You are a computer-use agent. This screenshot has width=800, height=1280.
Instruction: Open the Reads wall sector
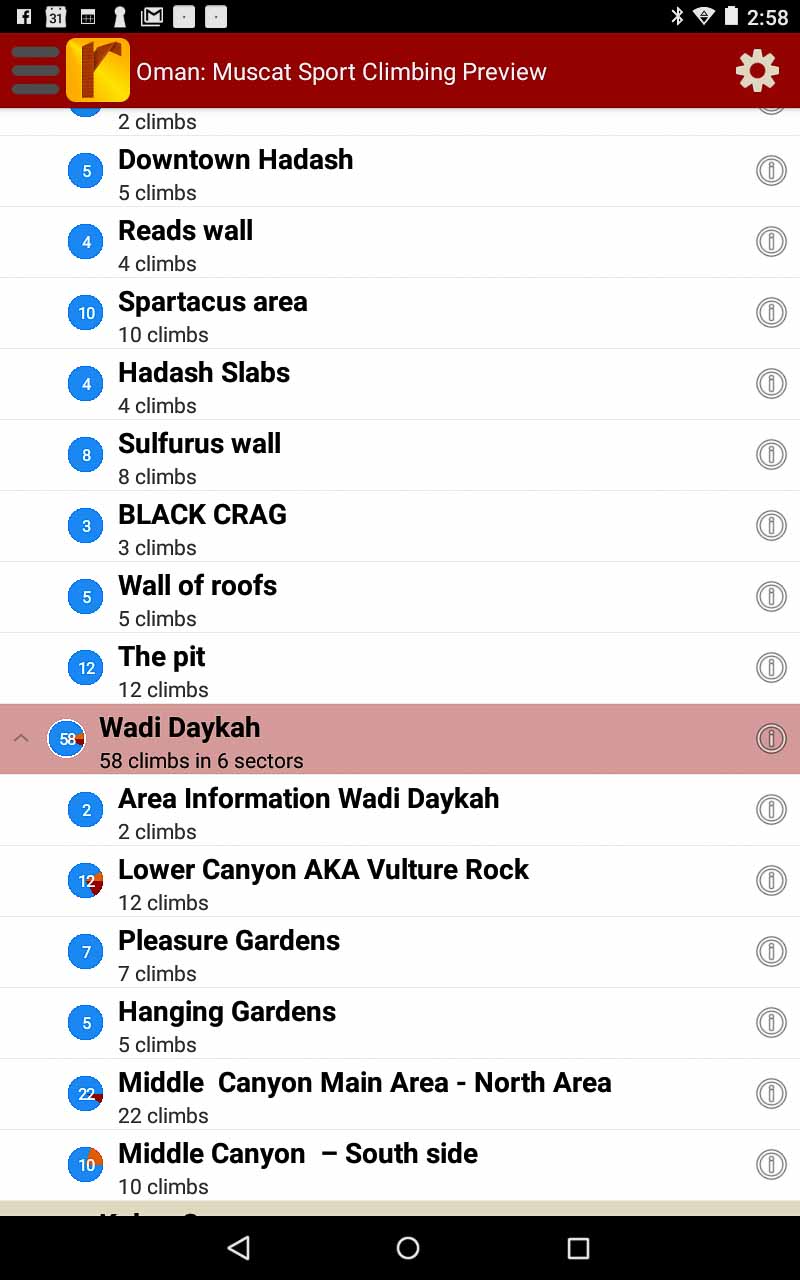(x=186, y=243)
